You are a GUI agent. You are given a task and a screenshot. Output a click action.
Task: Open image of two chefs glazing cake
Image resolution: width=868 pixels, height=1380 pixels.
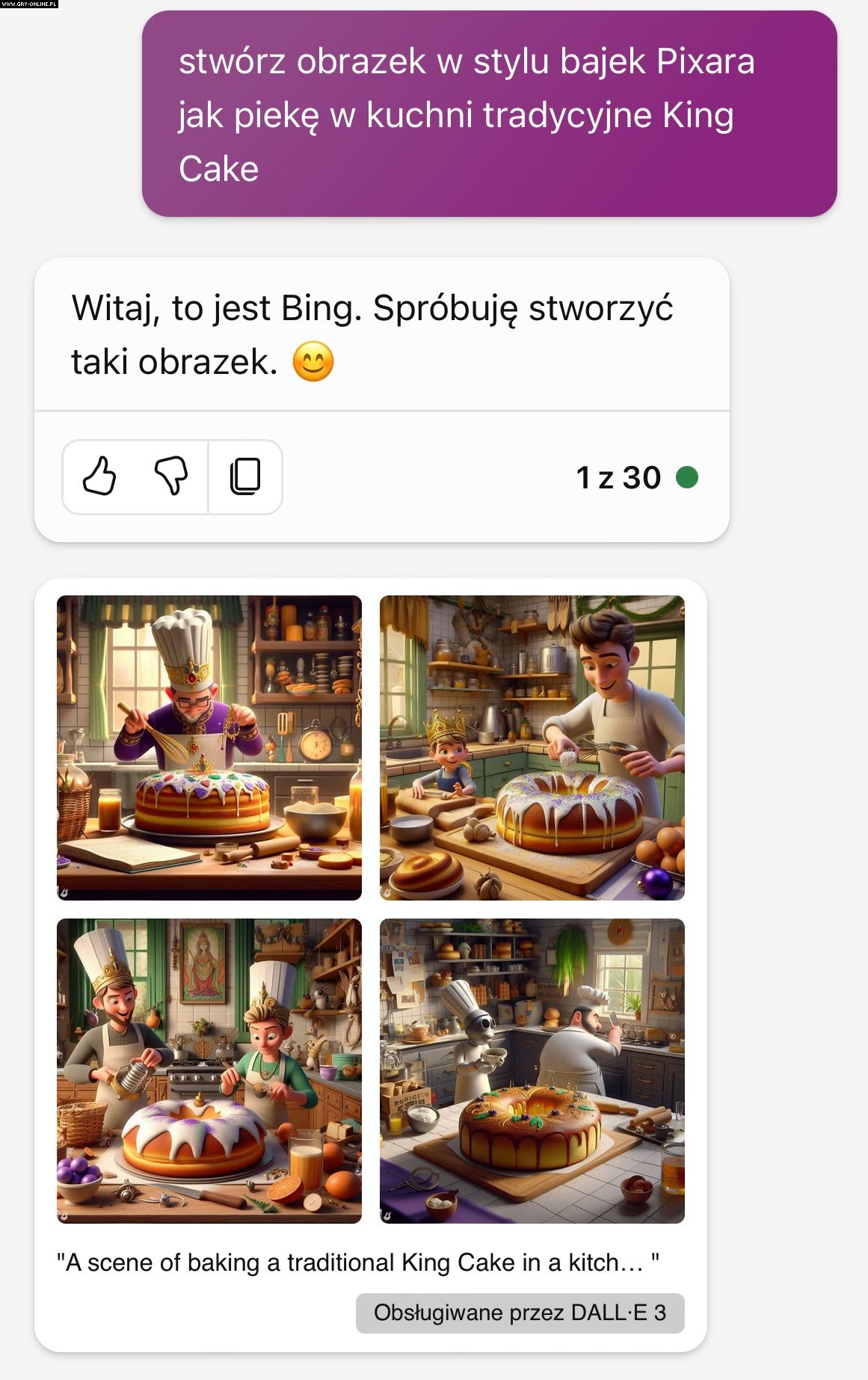pyautogui.click(x=209, y=1070)
